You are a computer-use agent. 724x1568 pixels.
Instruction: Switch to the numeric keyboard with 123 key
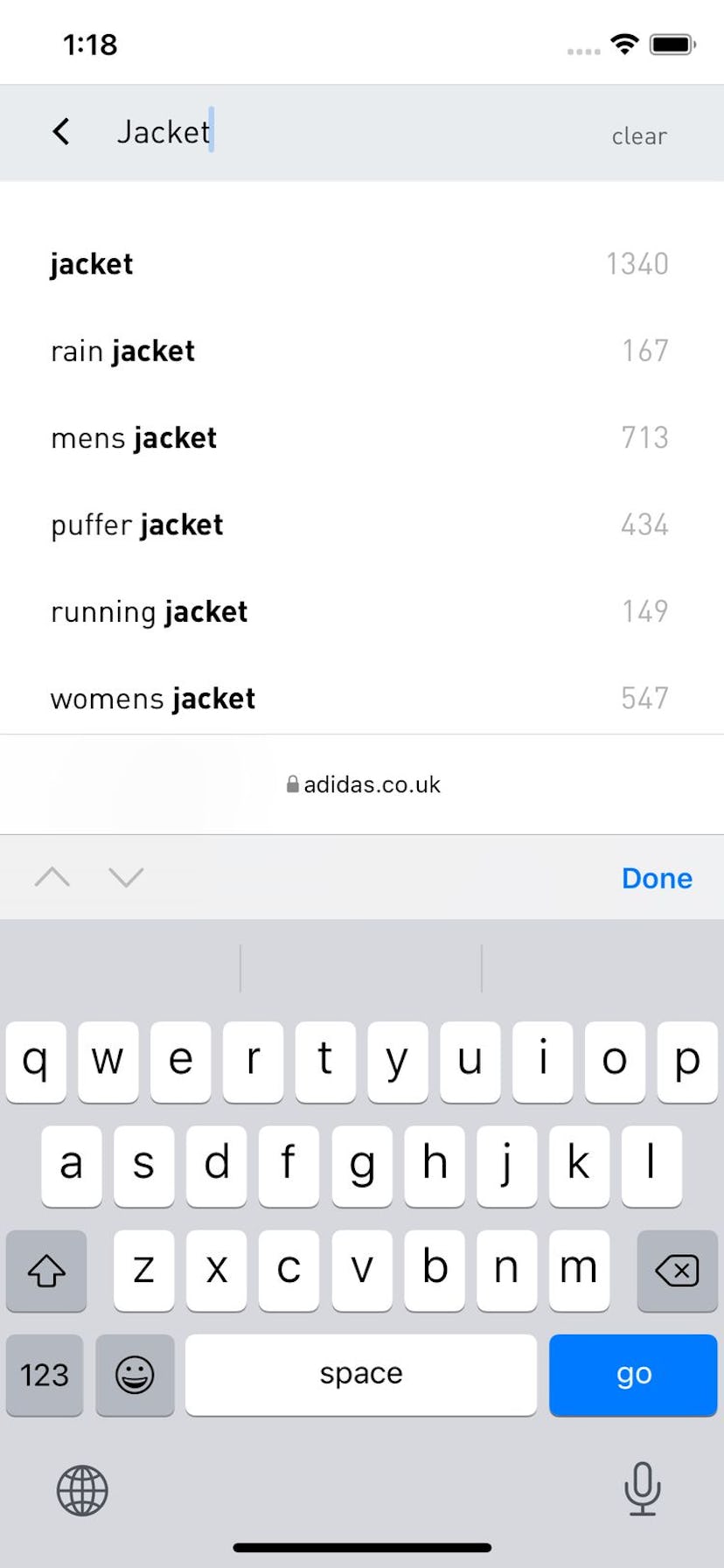[x=44, y=1376]
